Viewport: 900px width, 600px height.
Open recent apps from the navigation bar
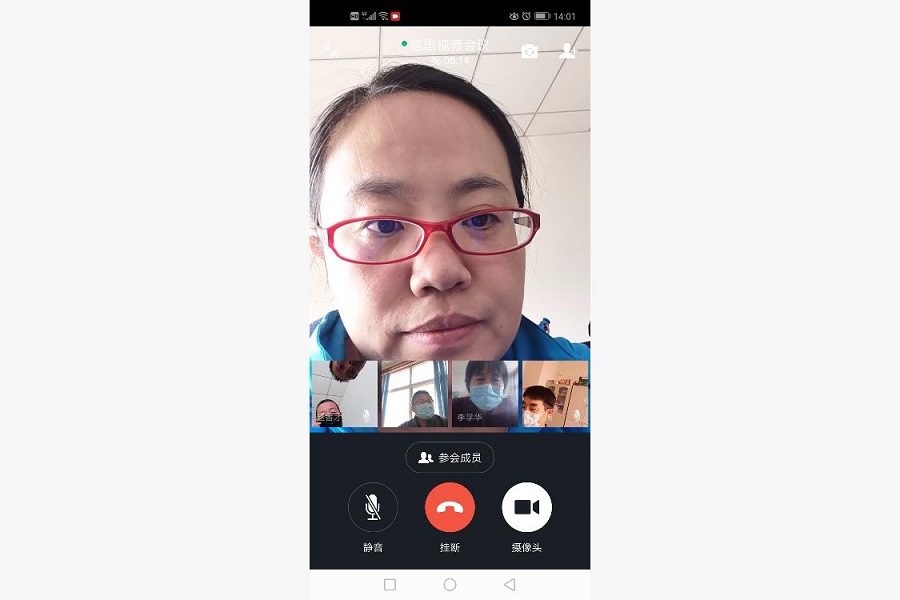coord(390,584)
